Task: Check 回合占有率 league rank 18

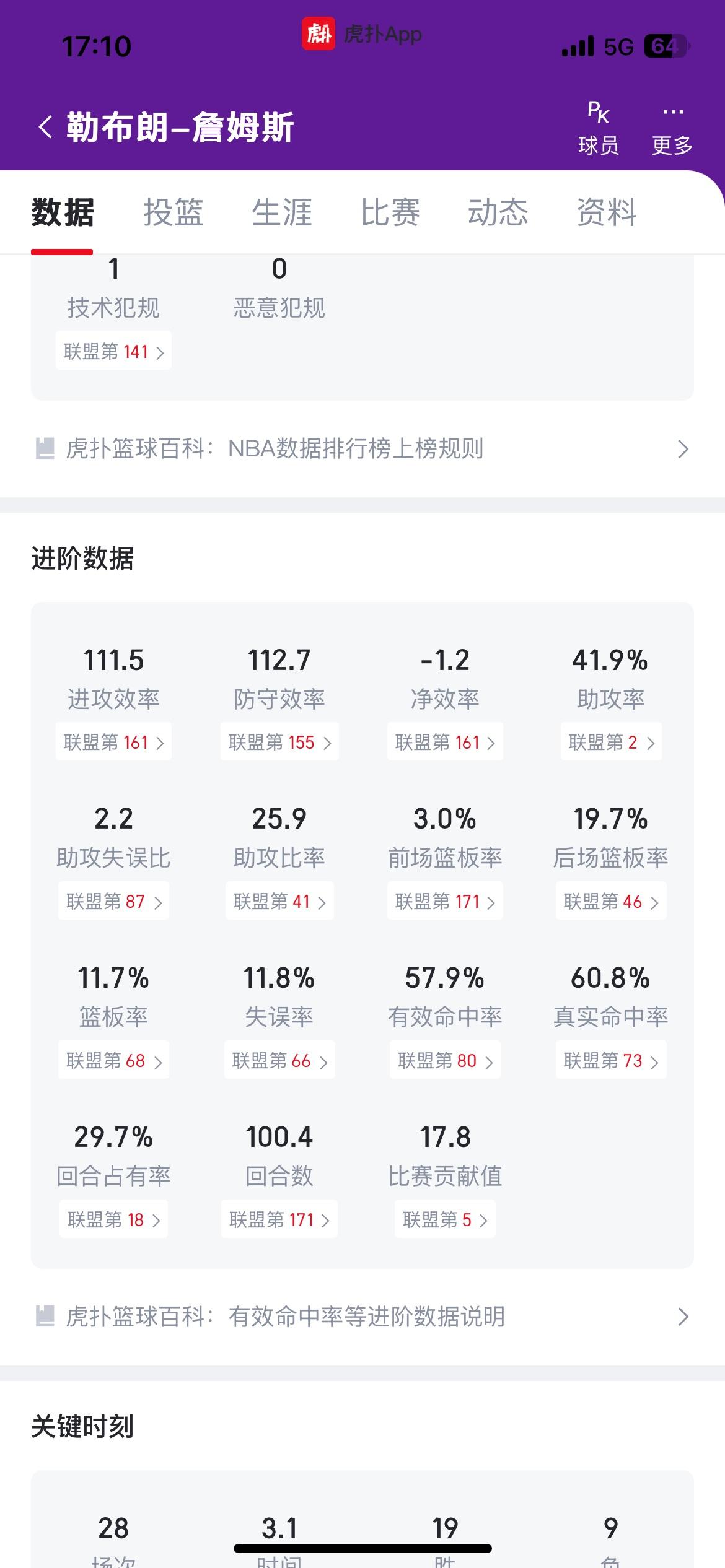Action: [x=113, y=1219]
